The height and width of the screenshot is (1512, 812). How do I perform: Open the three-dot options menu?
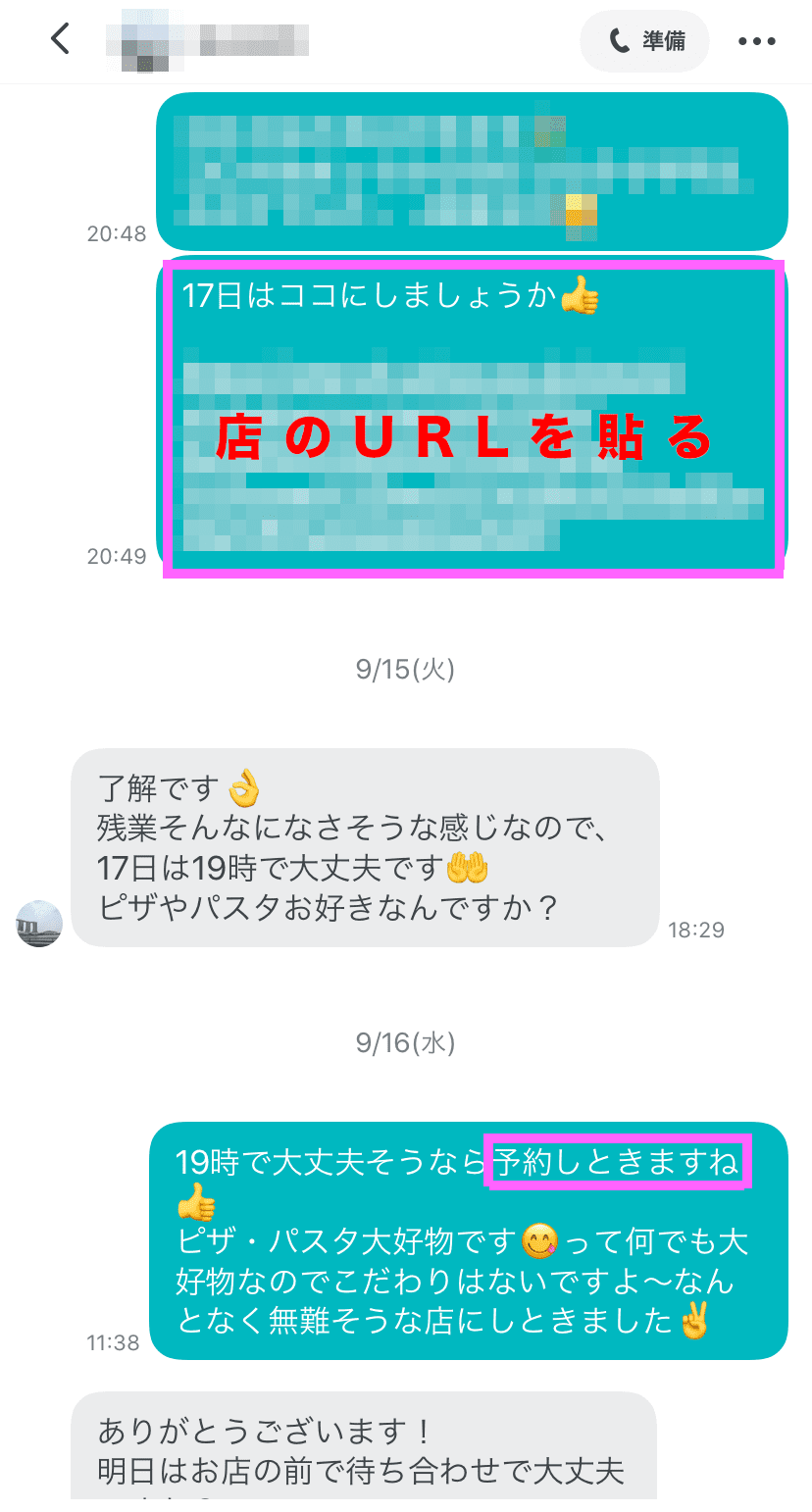(x=756, y=41)
